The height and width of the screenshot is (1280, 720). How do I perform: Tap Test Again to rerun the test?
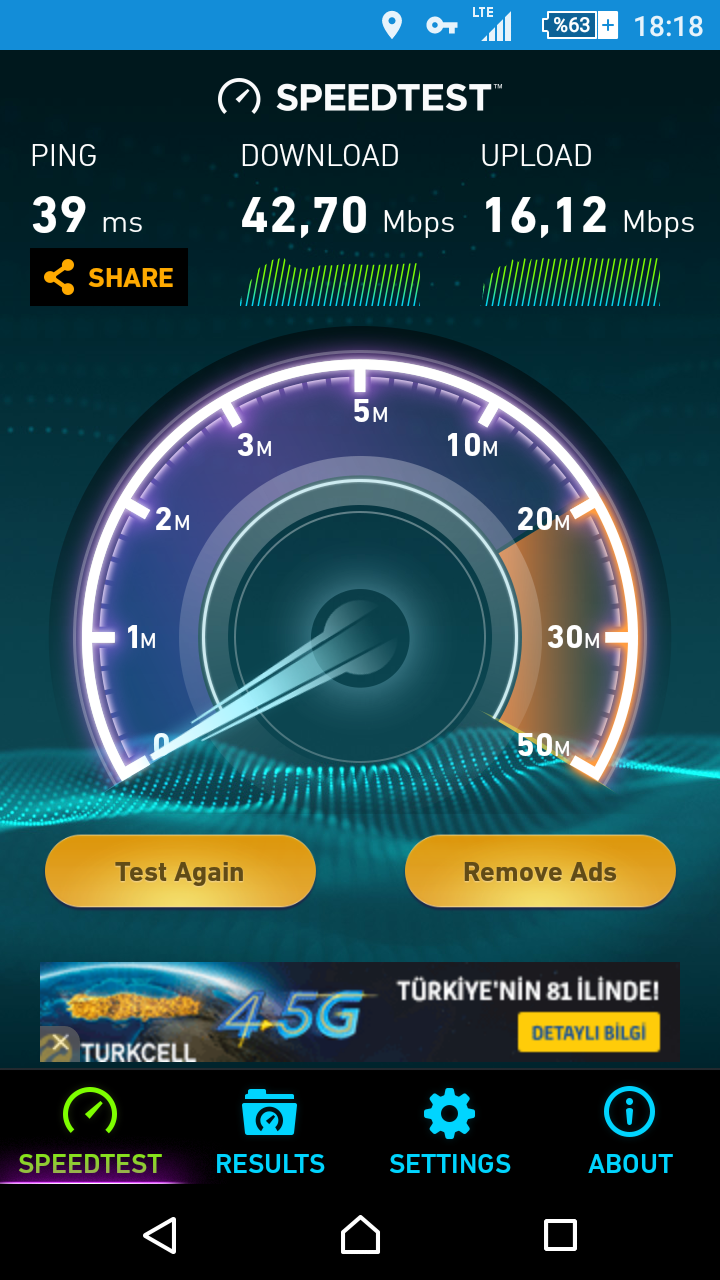180,872
